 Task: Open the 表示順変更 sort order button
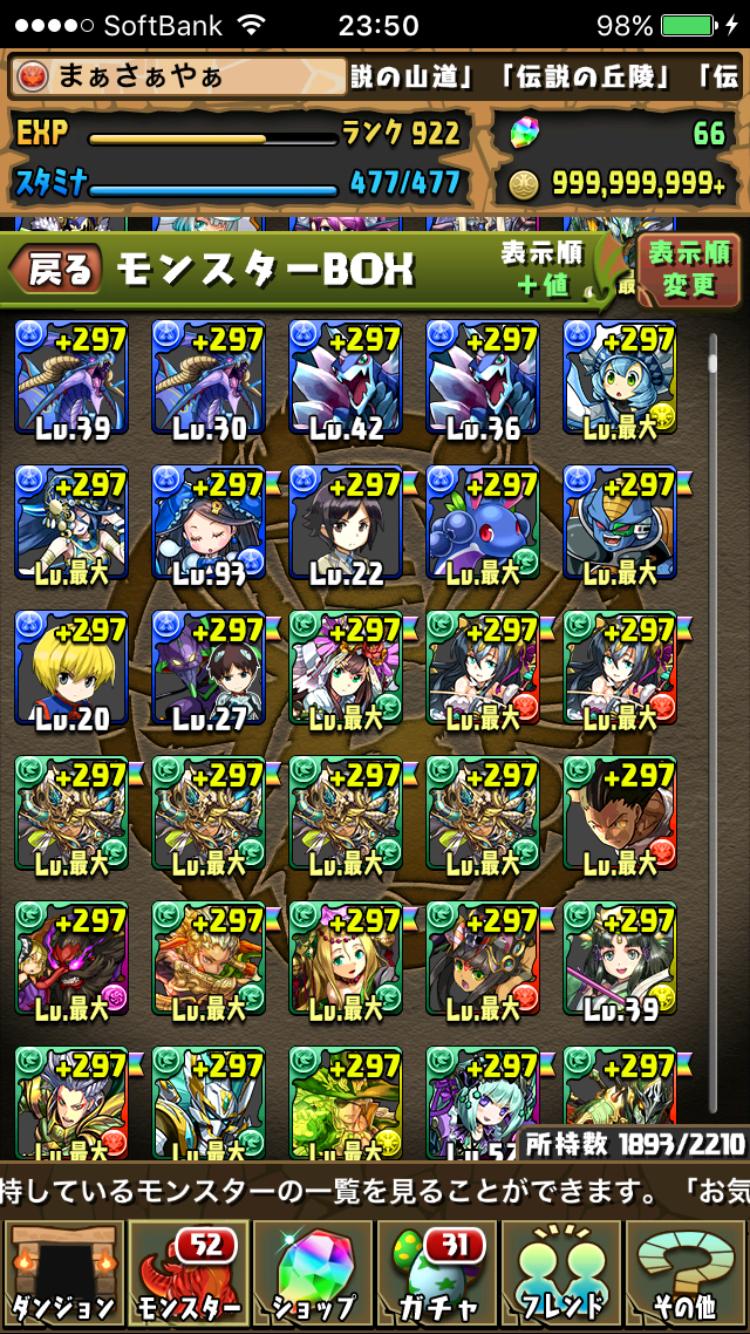tap(689, 269)
